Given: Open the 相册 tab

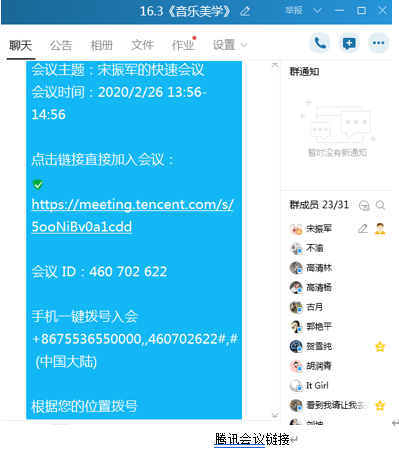Looking at the screenshot, I should (x=102, y=45).
